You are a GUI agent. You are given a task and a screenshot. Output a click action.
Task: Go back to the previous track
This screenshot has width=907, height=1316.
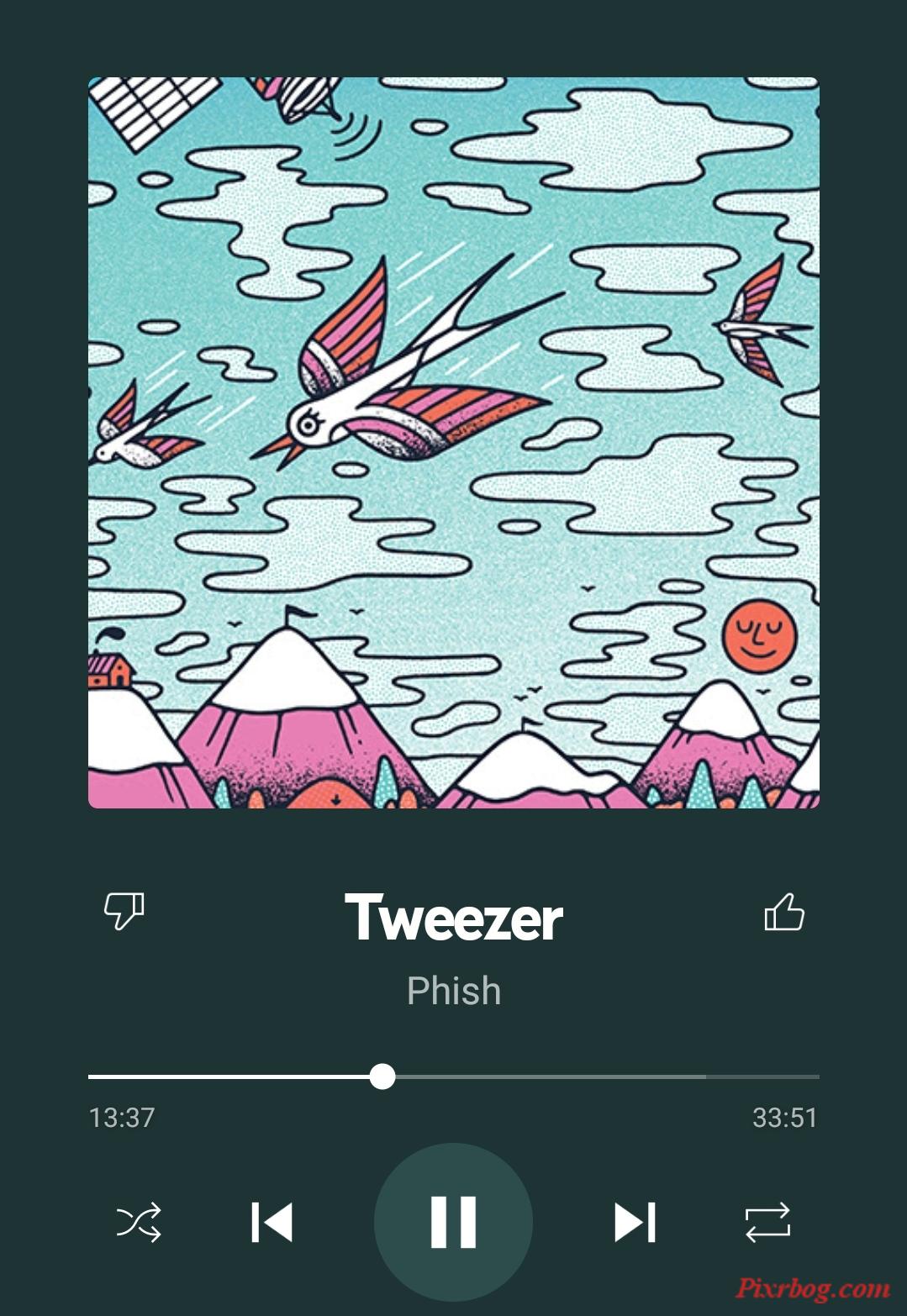pos(272,1222)
